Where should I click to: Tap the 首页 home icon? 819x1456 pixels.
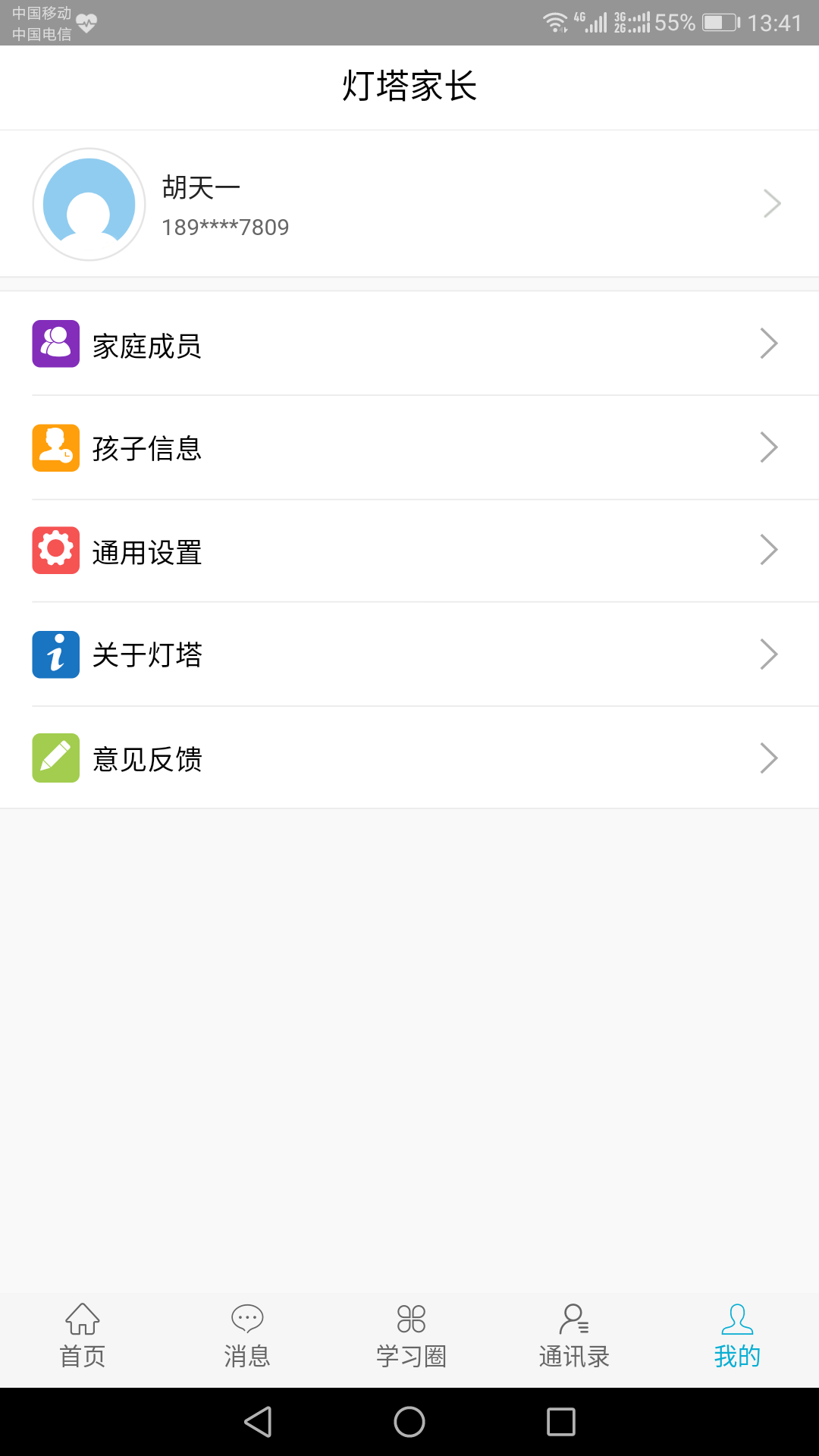81,1318
